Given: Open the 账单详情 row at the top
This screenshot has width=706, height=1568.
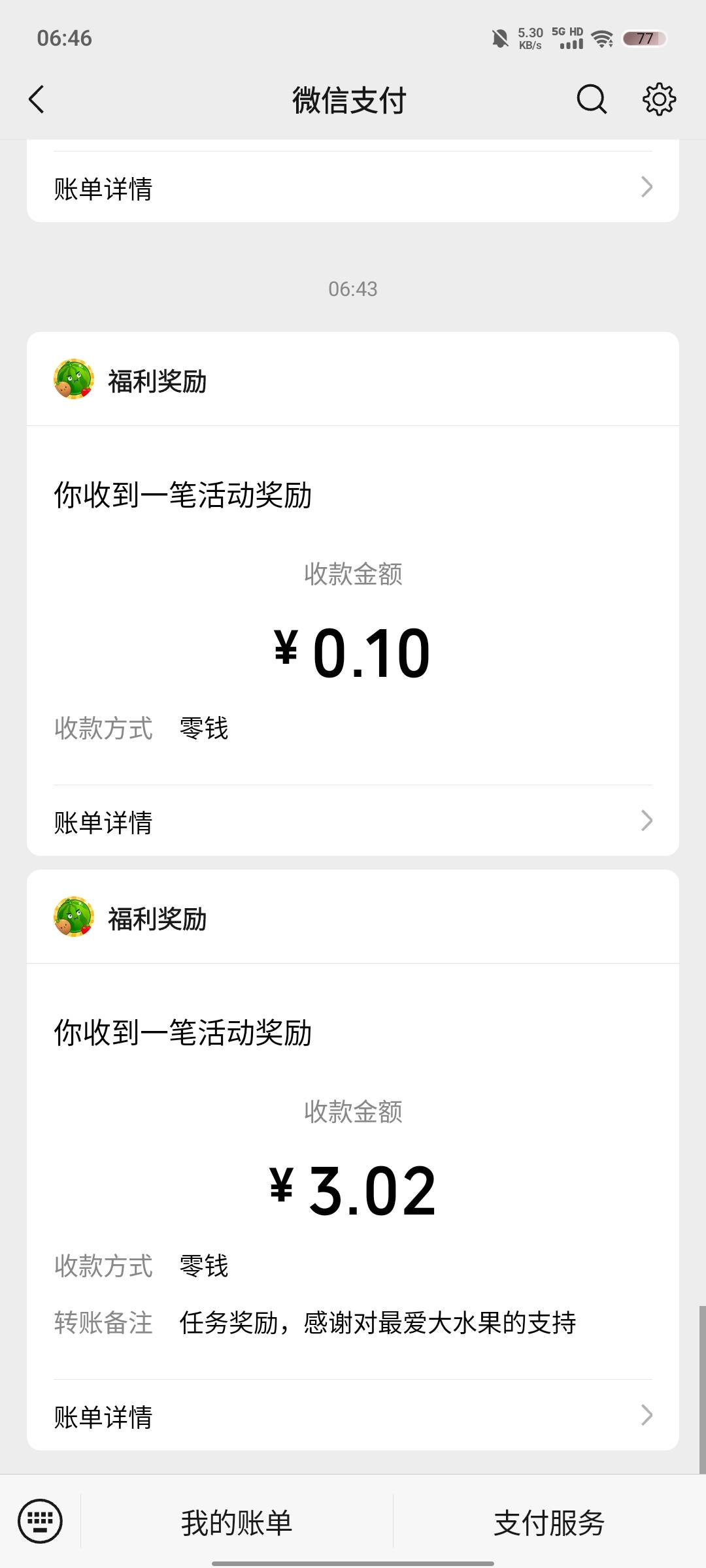Looking at the screenshot, I should pyautogui.click(x=353, y=188).
